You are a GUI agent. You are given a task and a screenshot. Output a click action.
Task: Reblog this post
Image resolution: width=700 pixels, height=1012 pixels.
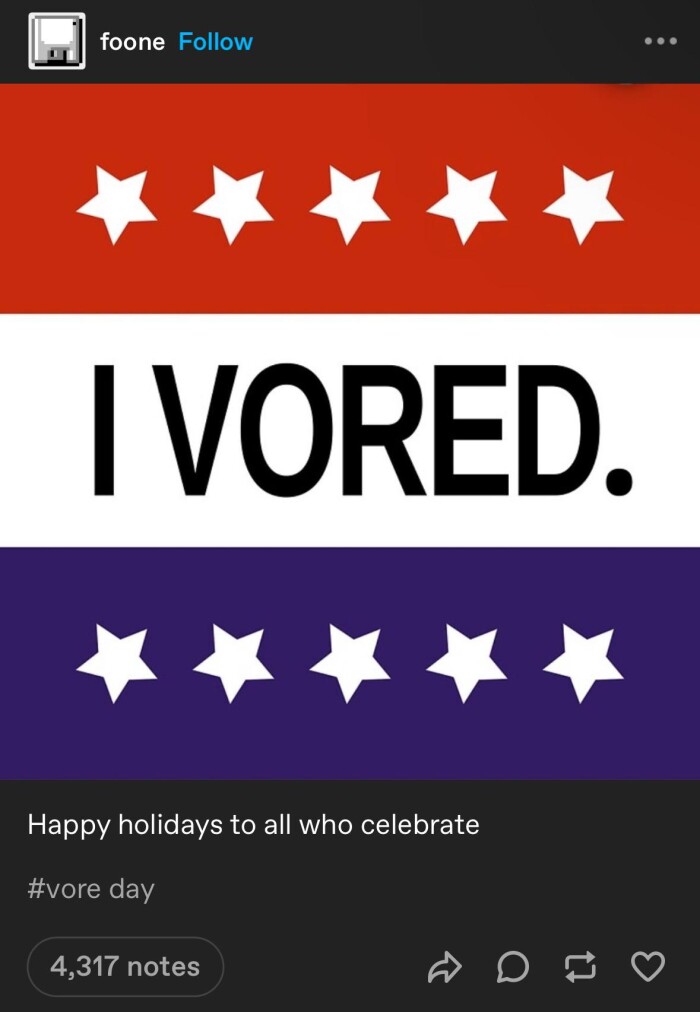[580, 966]
